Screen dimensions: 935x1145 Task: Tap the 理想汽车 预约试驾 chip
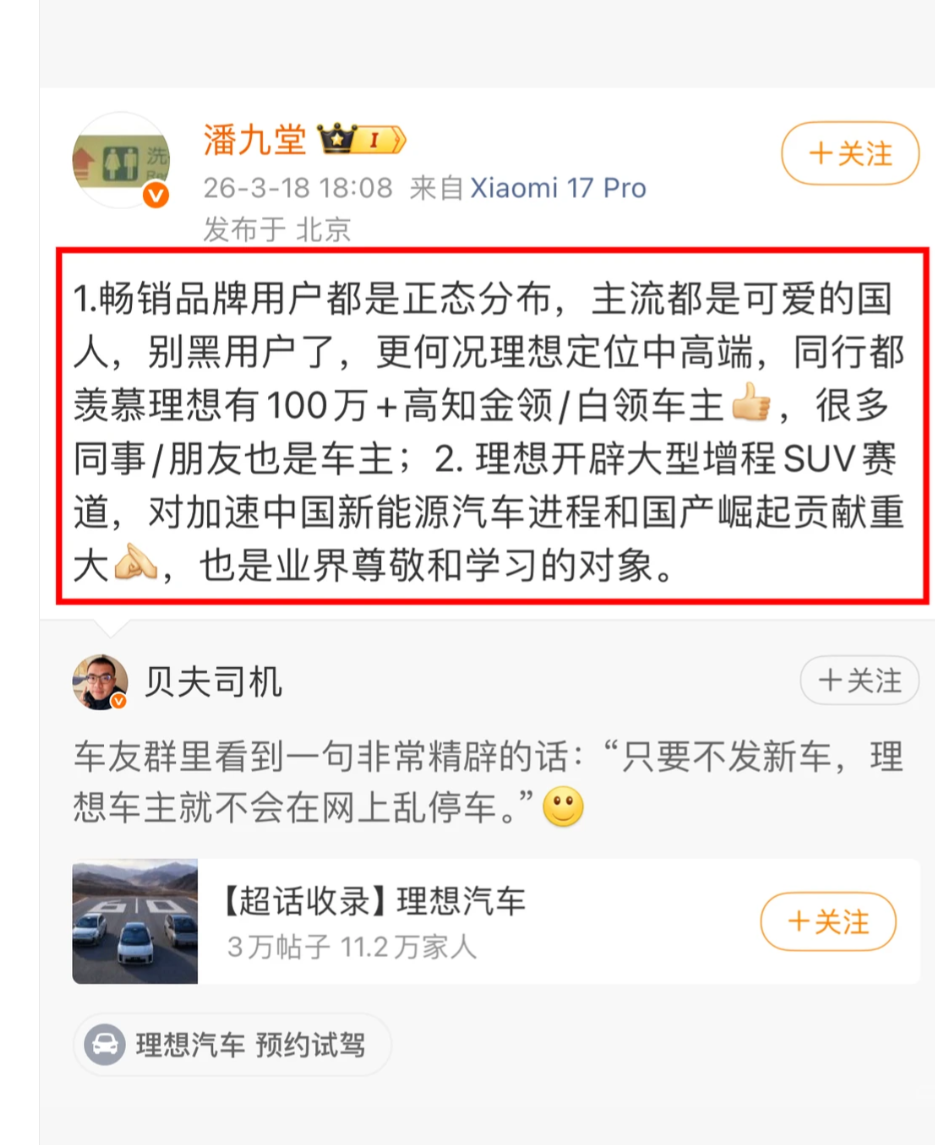(x=230, y=1046)
